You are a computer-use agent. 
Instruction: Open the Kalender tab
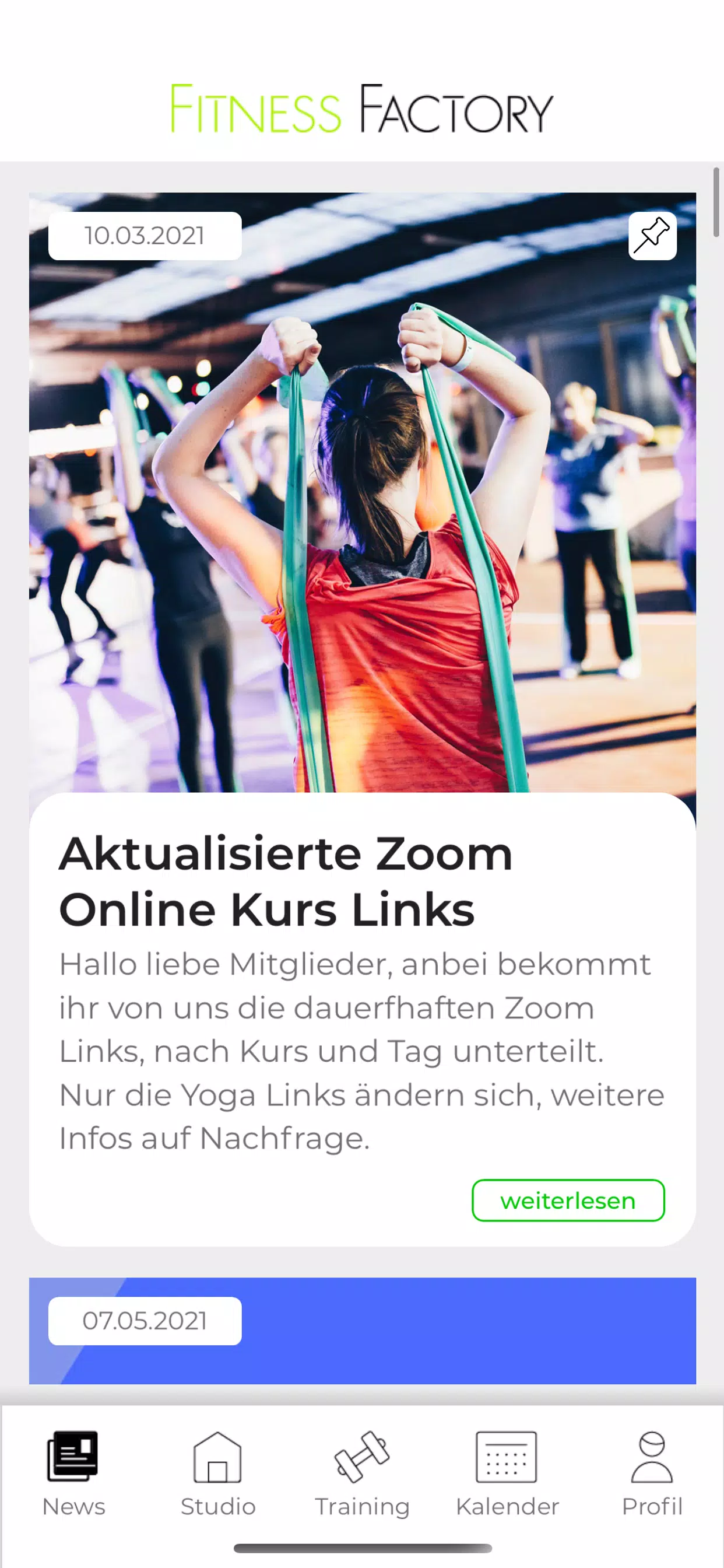[507, 1473]
